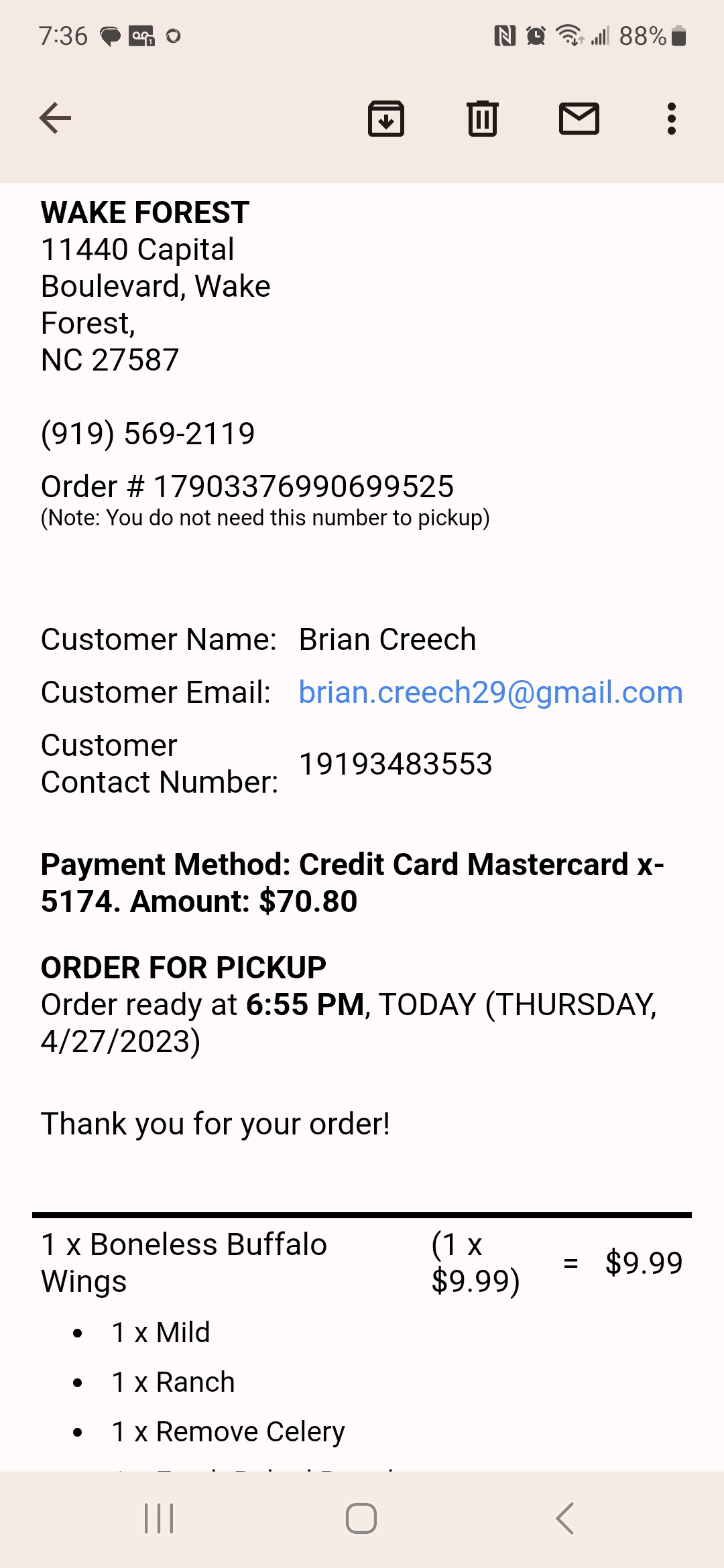This screenshot has width=724, height=1568.
Task: Go back to the inbox
Action: click(56, 119)
